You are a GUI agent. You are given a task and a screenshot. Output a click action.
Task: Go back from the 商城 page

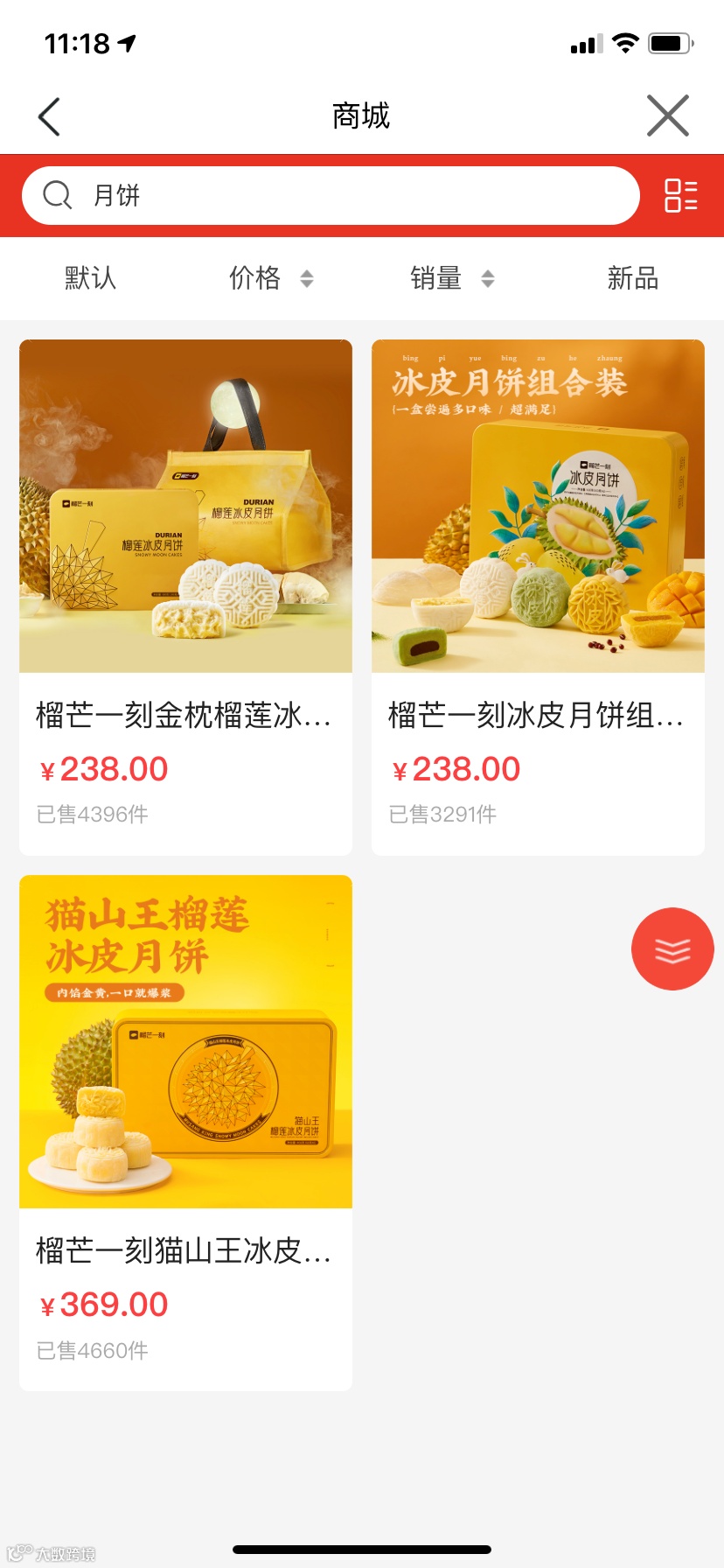[50, 116]
